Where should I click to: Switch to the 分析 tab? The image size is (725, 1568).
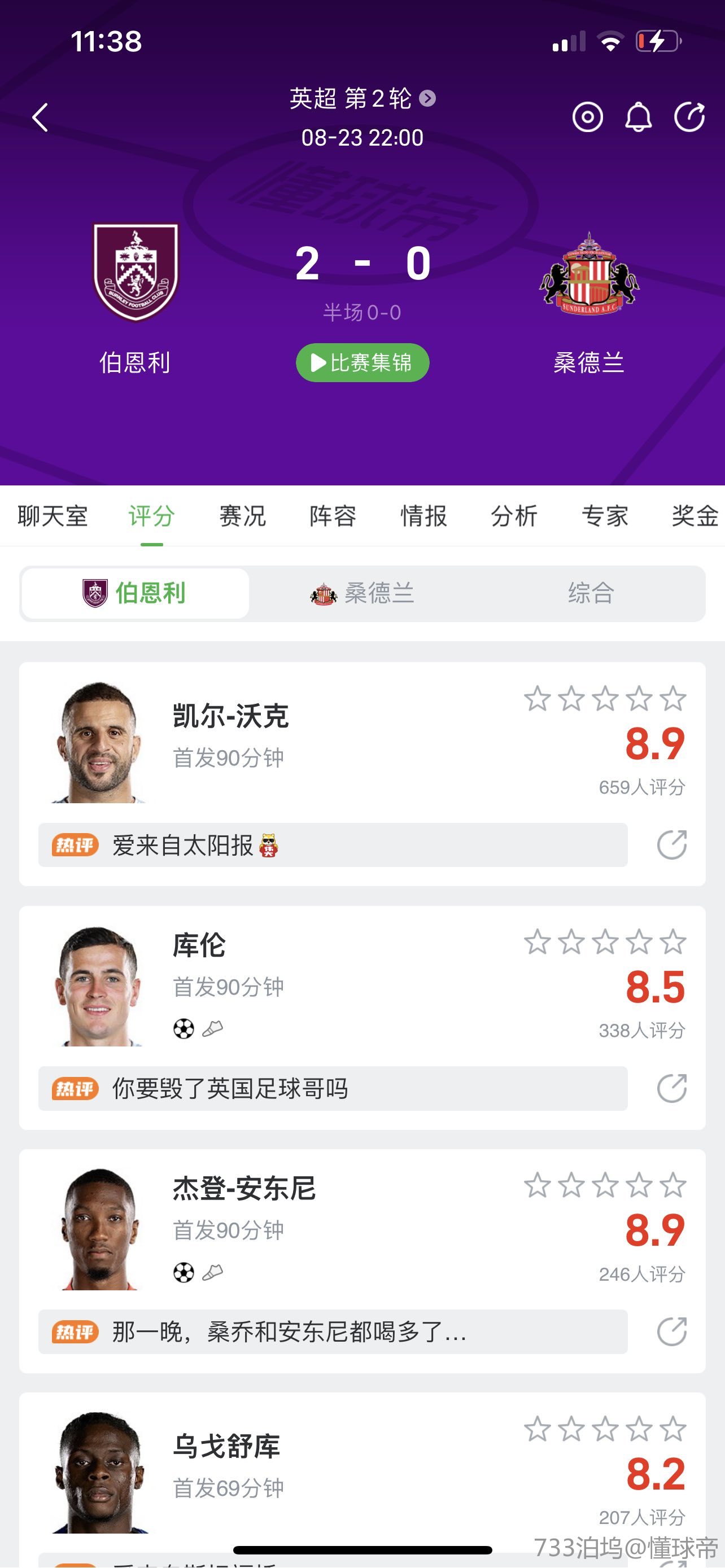[x=514, y=516]
